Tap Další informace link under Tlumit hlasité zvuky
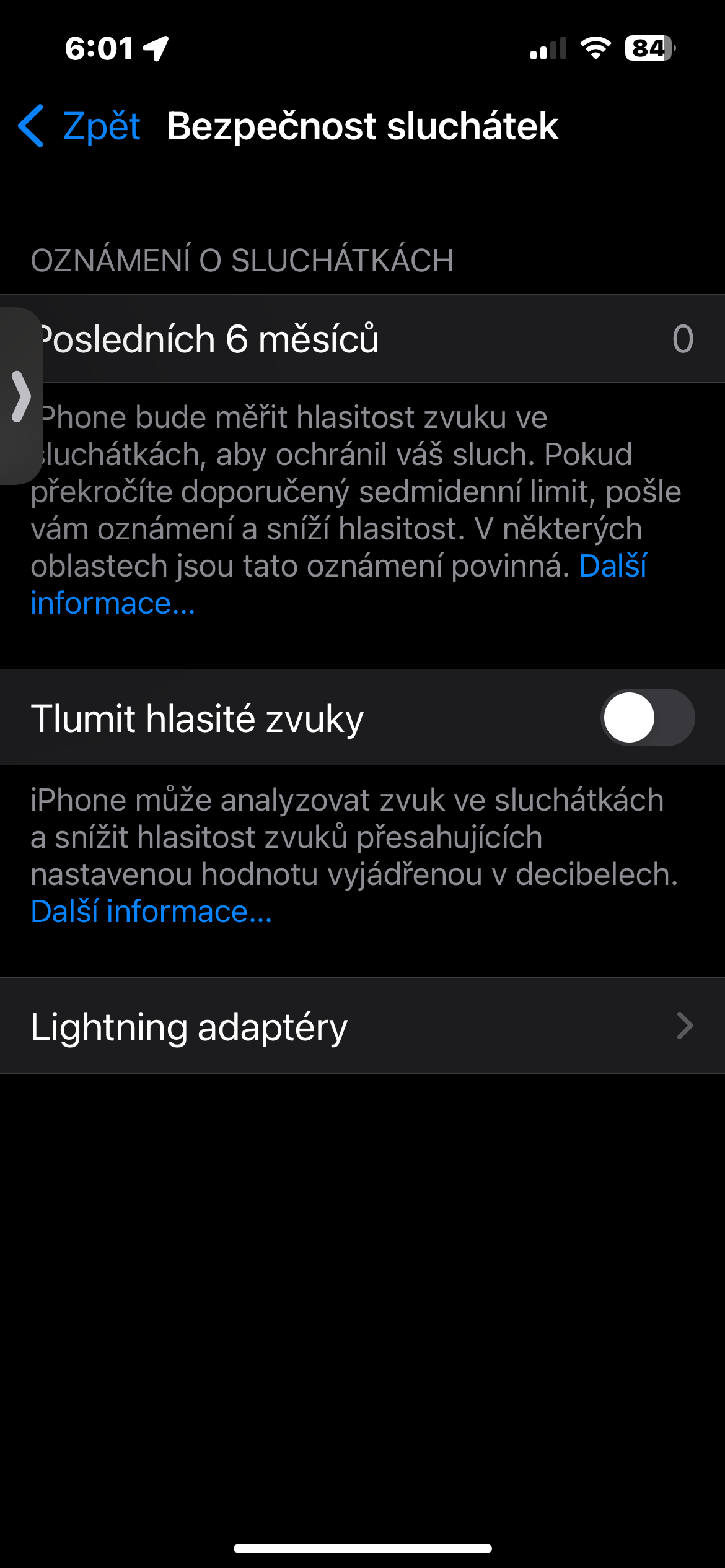The height and width of the screenshot is (1568, 725). click(x=151, y=912)
